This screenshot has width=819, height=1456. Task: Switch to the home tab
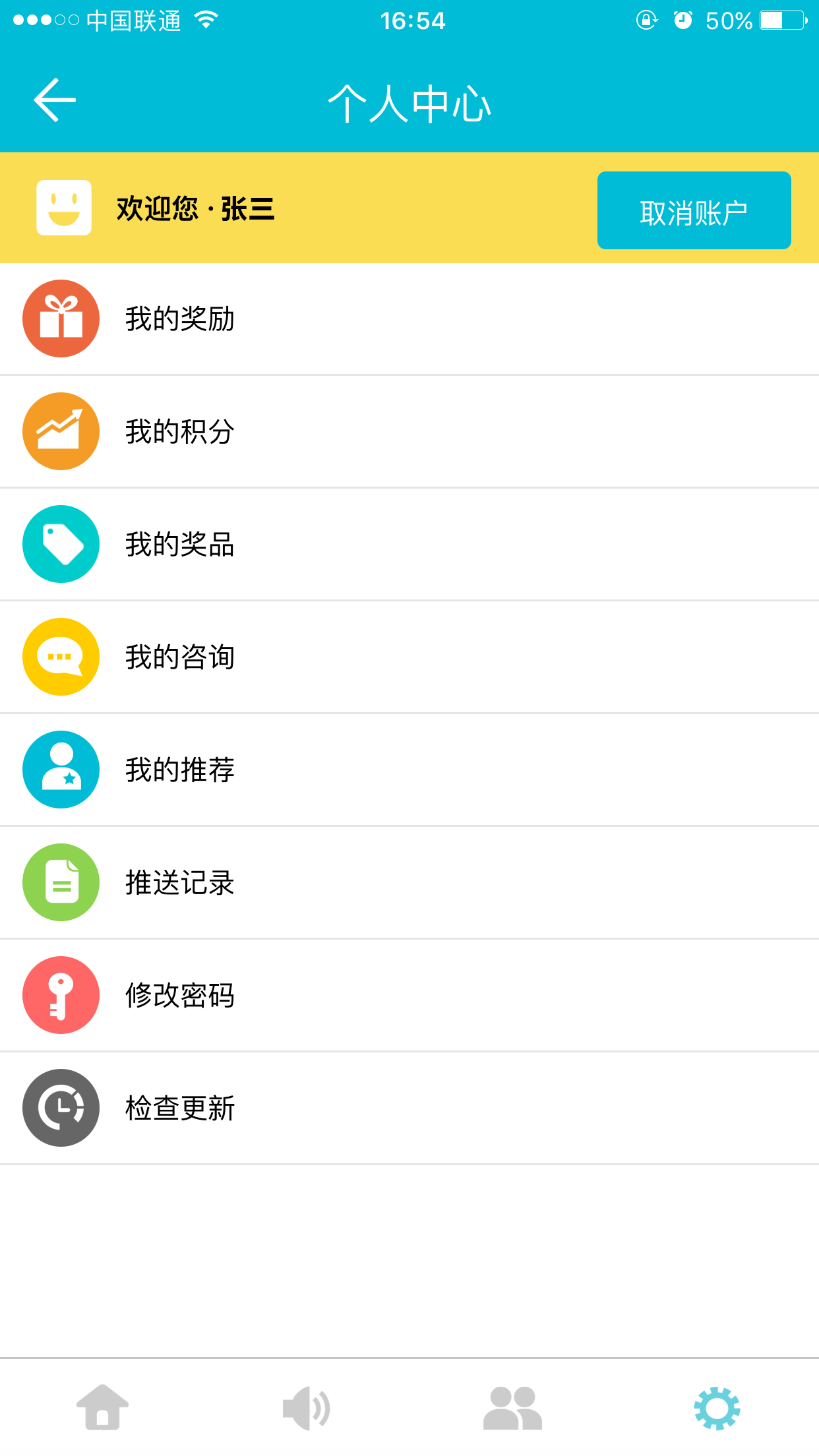coord(103,1408)
